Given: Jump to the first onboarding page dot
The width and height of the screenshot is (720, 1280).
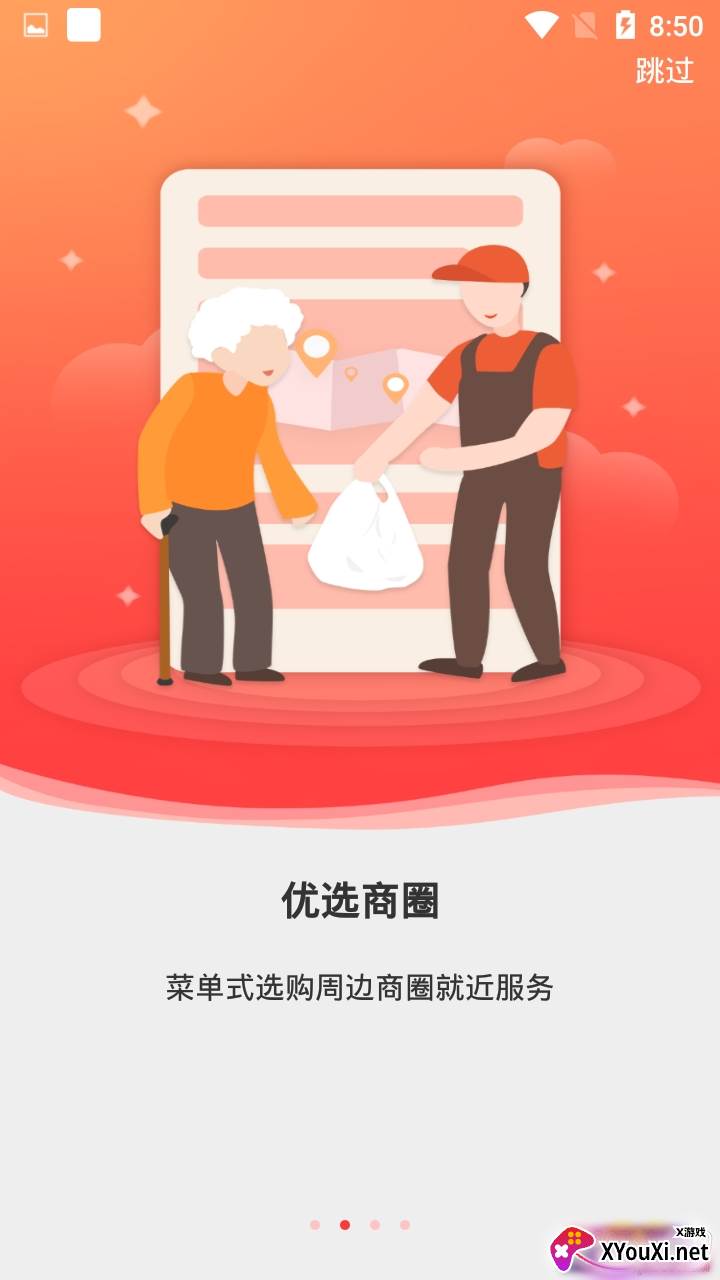Looking at the screenshot, I should pyautogui.click(x=315, y=1224).
